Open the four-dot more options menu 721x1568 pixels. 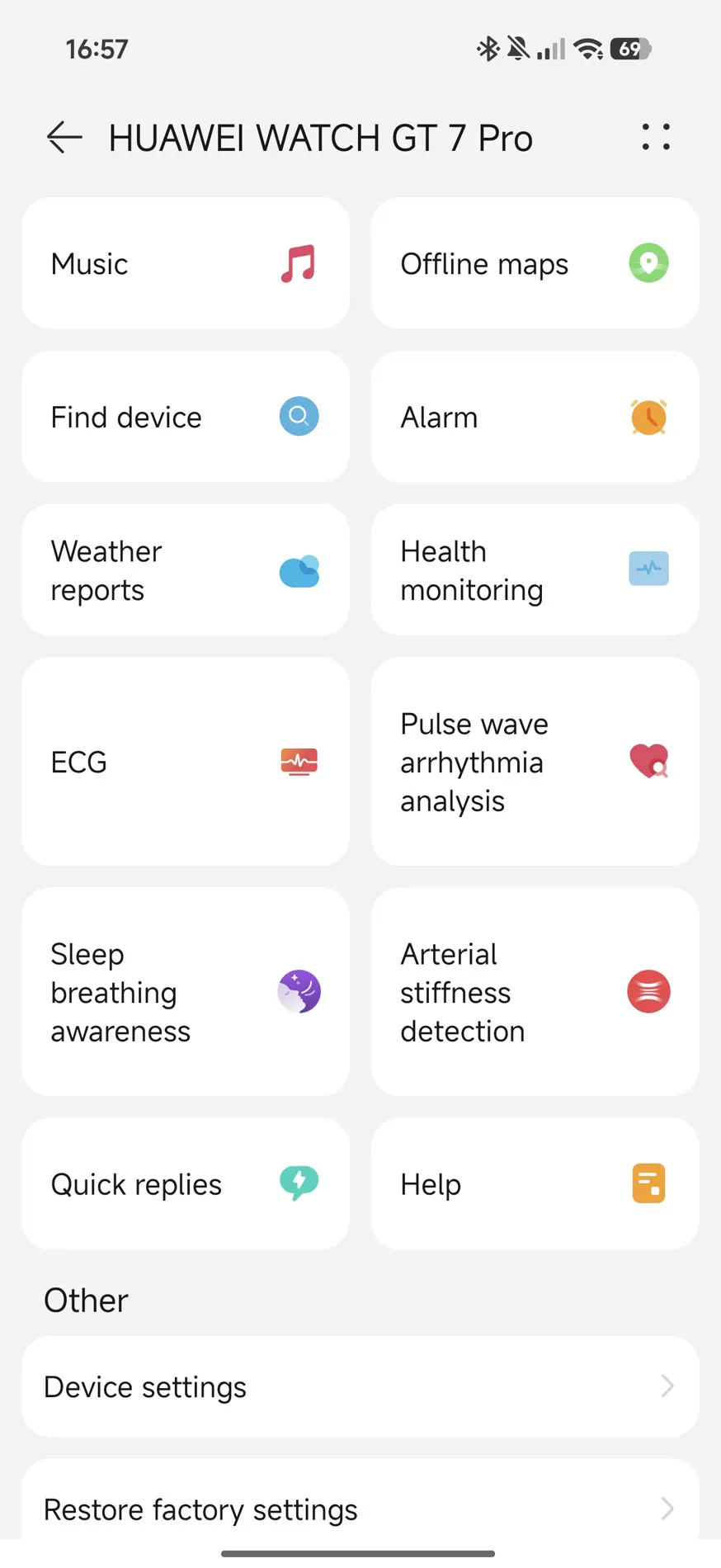pos(656,137)
